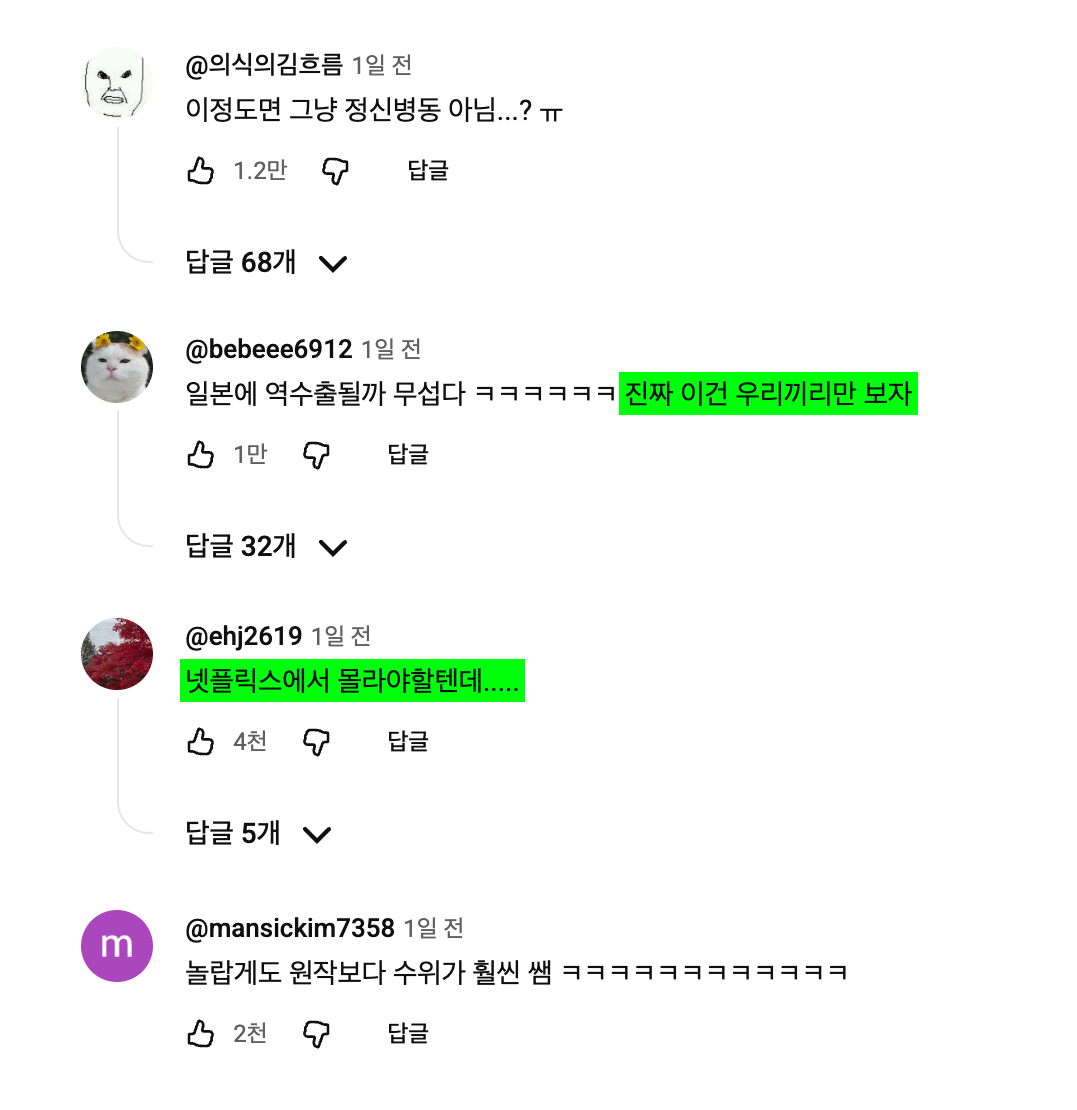Viewport: 1077px width, 1110px height.
Task: Open @ehj2619's profile picture
Action: click(117, 654)
